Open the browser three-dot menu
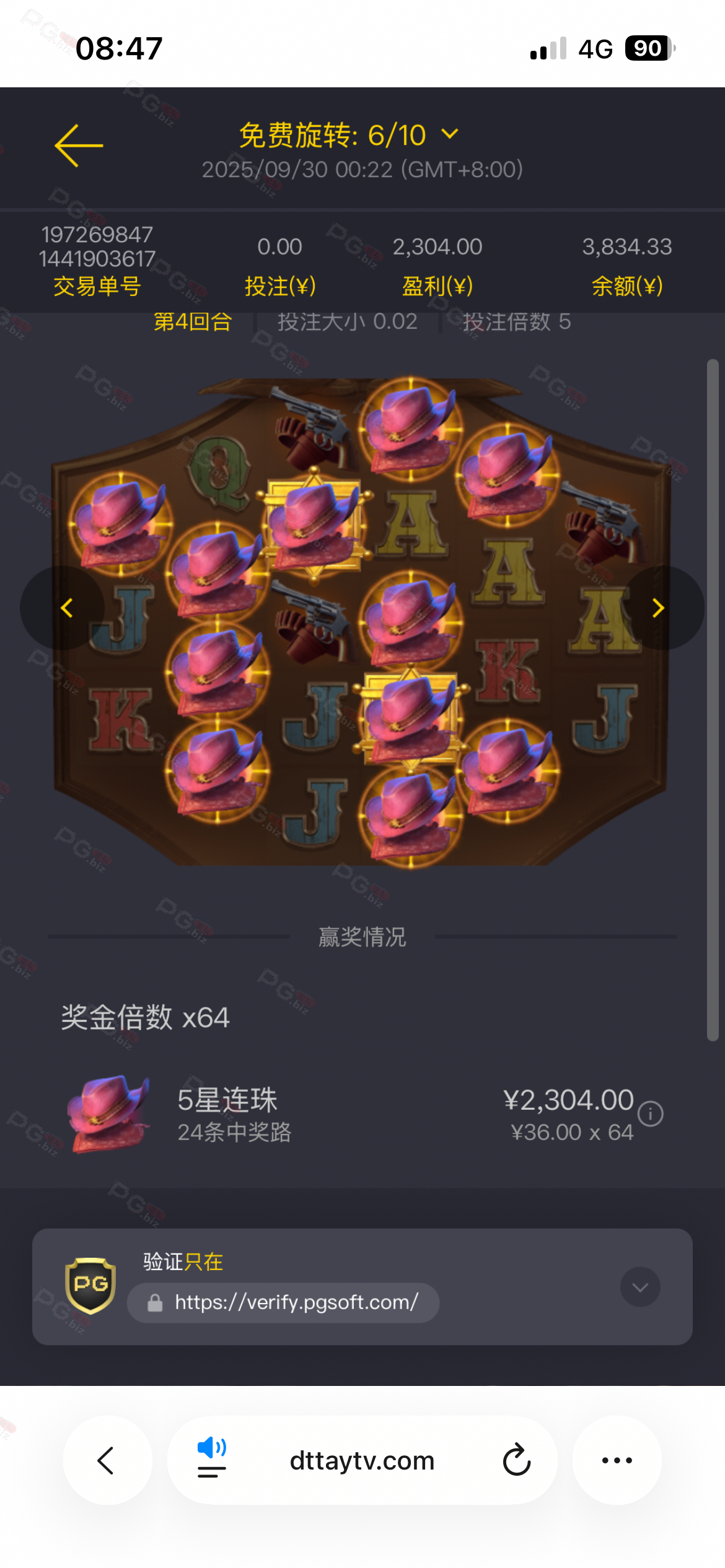Image resolution: width=725 pixels, height=1568 pixels. point(617,1460)
